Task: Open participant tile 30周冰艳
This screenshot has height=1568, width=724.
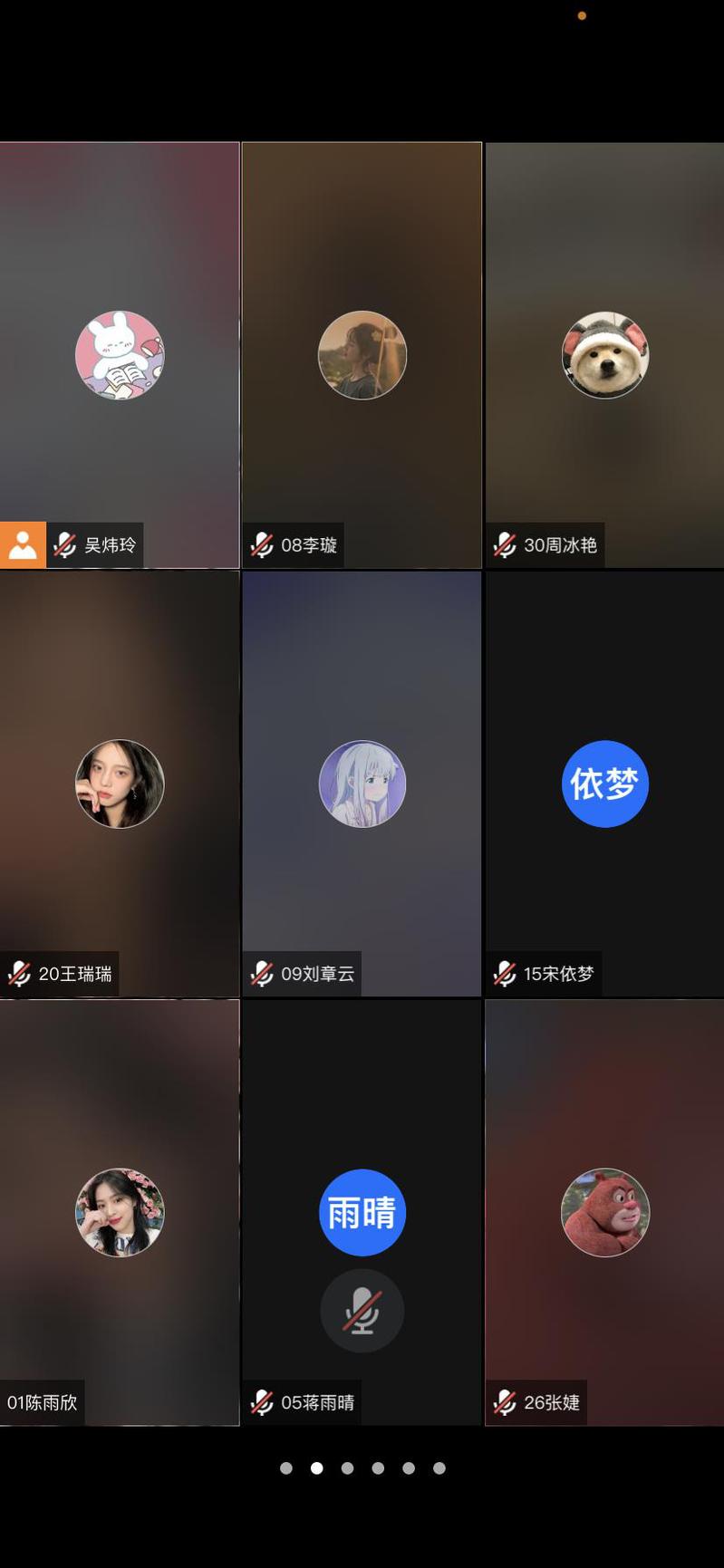Action: 604,354
